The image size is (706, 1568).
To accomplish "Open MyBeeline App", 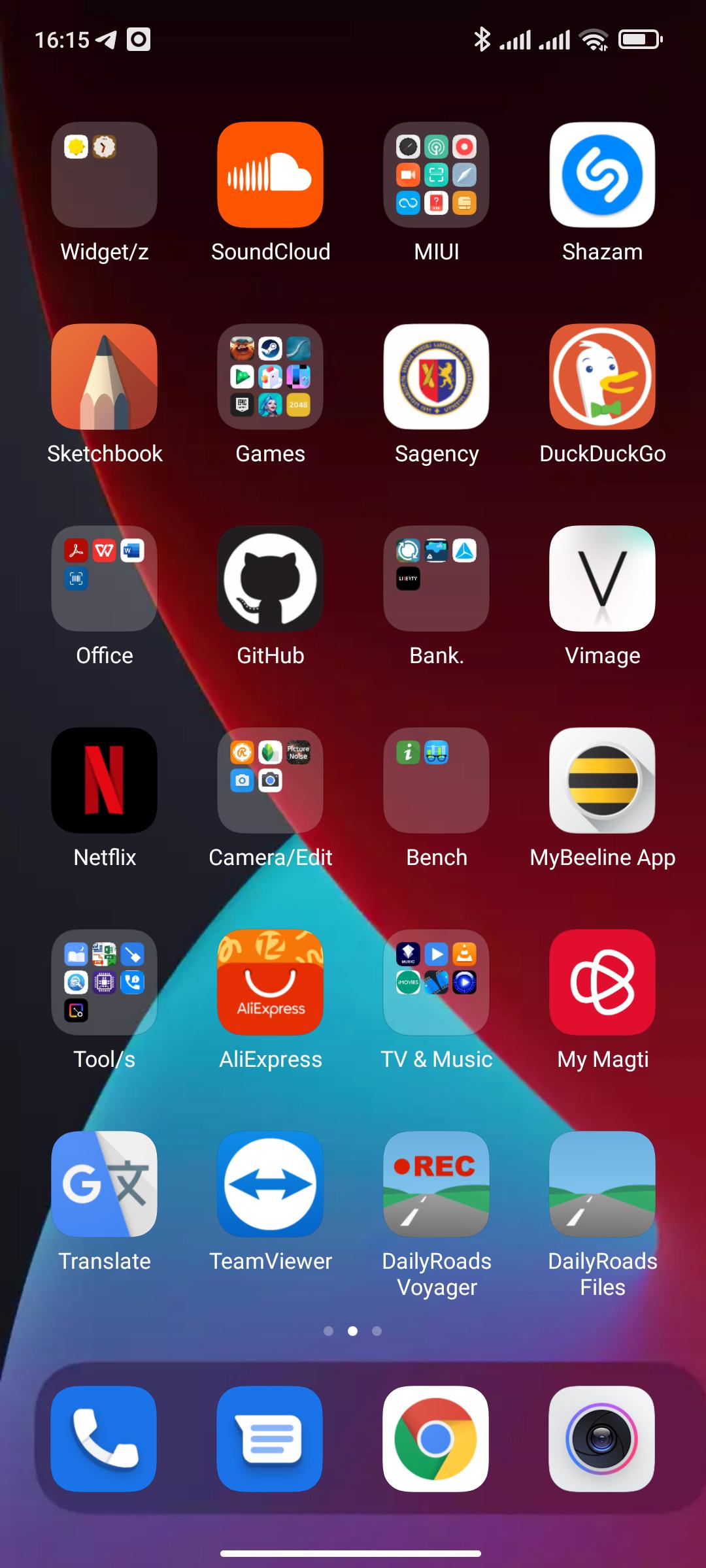I will [x=602, y=780].
